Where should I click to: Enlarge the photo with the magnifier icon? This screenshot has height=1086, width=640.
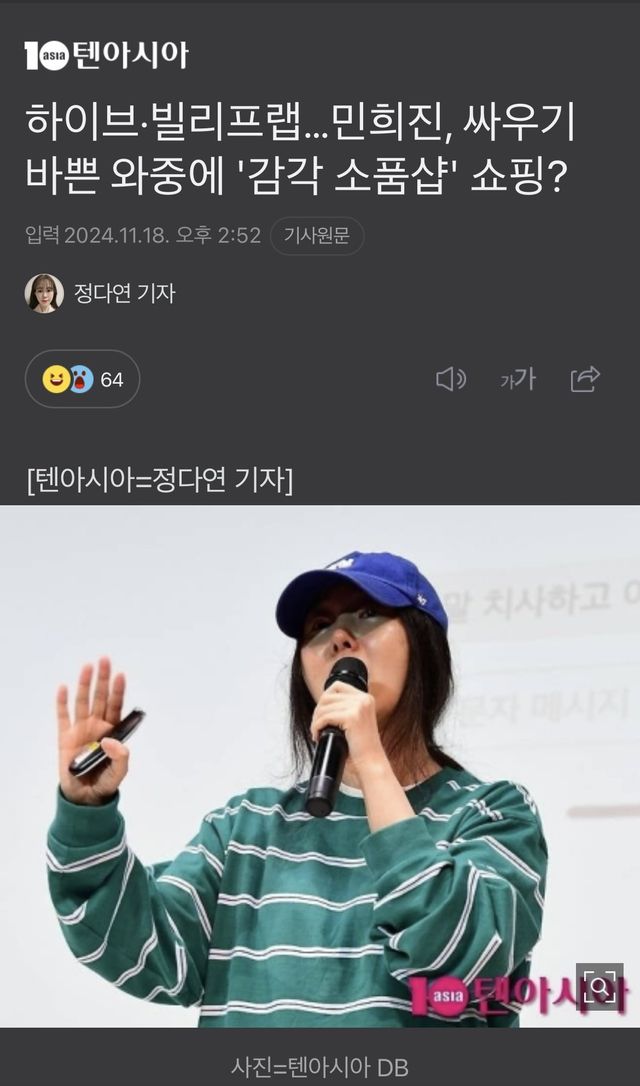[x=599, y=987]
